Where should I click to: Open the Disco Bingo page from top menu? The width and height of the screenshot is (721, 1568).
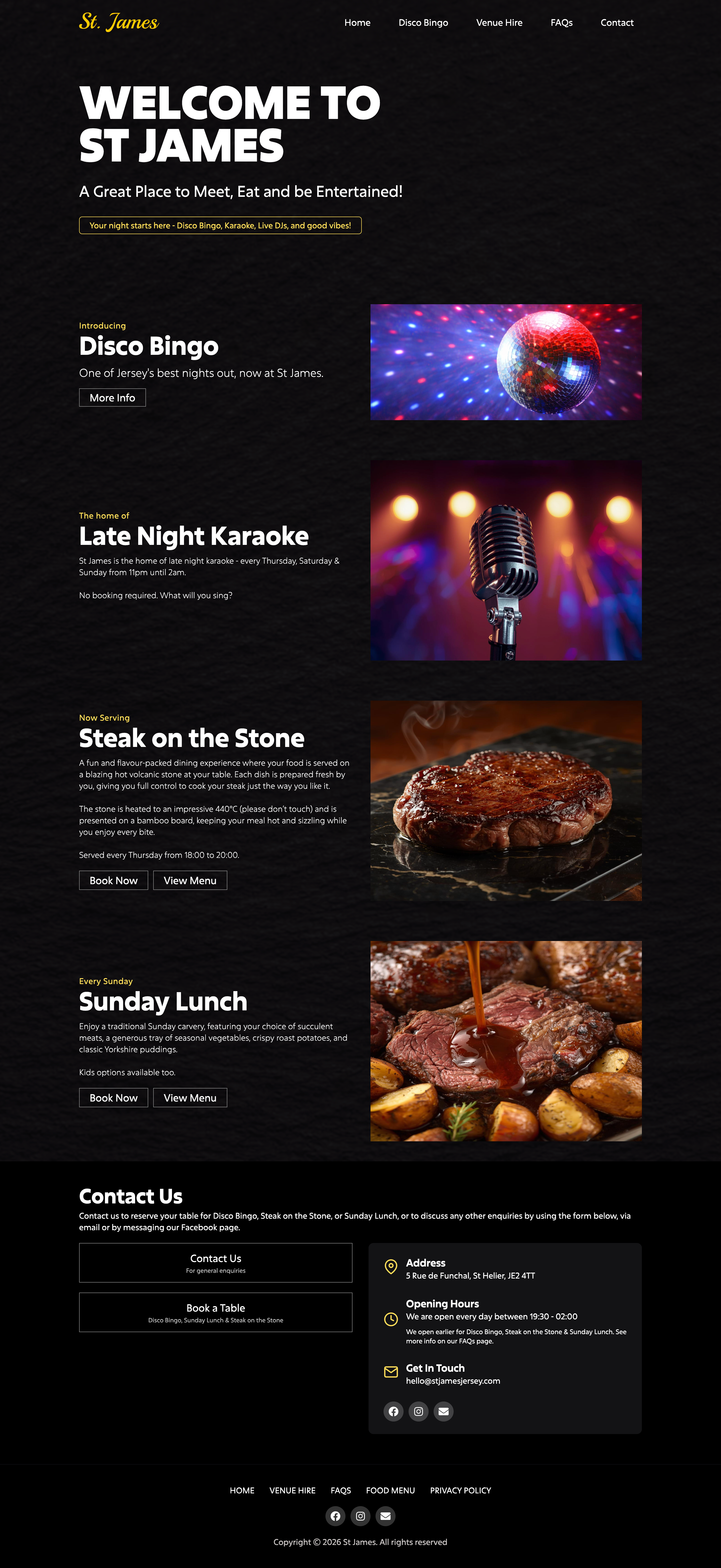click(x=423, y=23)
